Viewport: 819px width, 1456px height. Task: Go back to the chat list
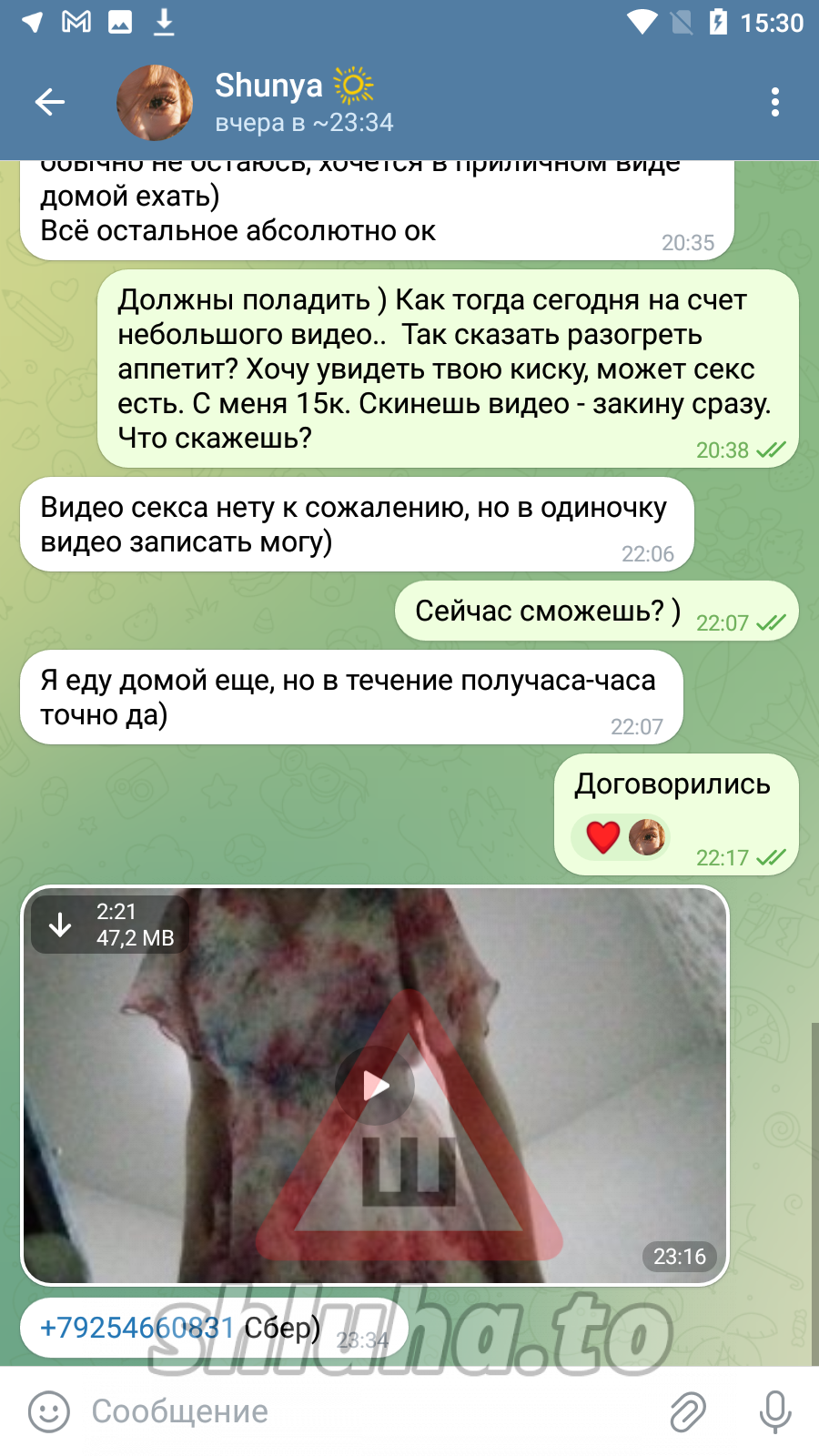50,102
